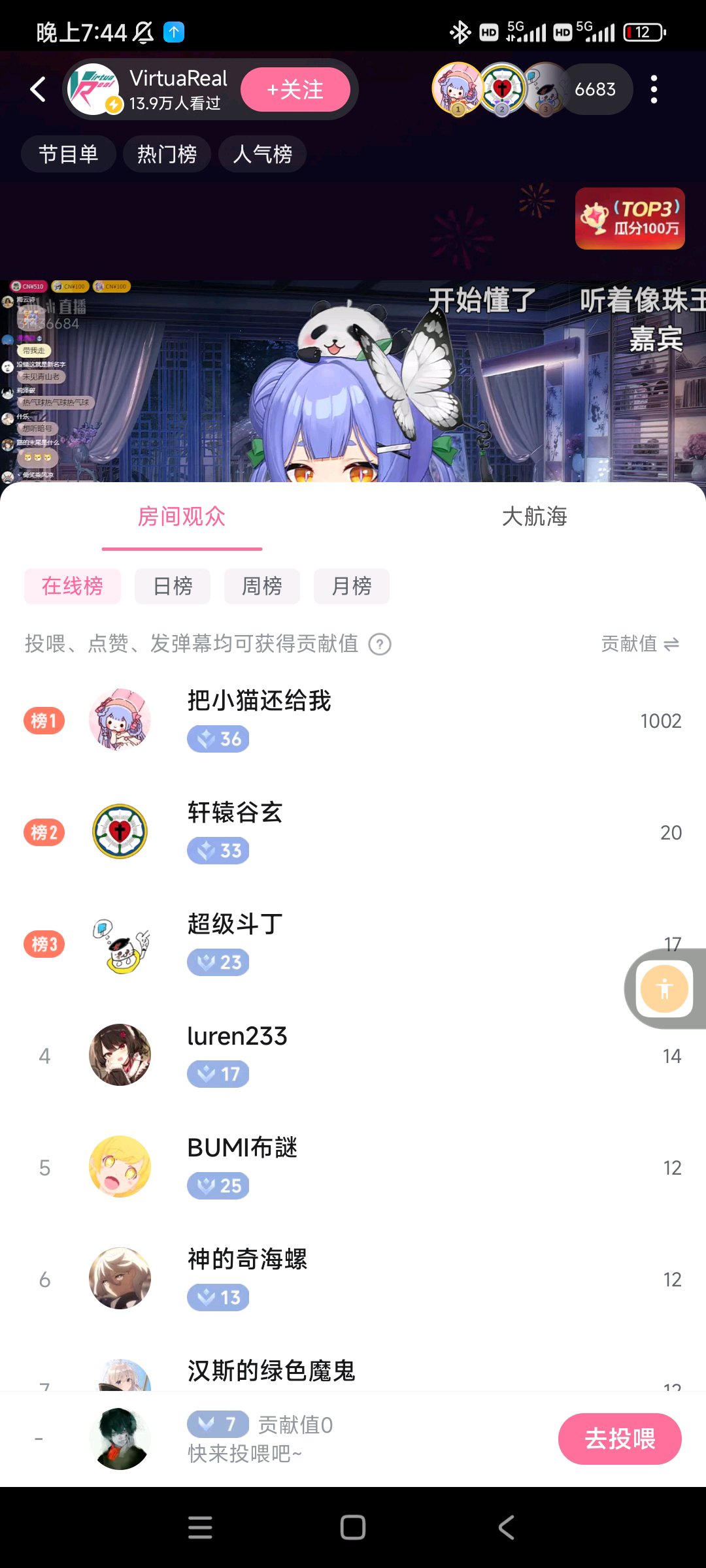
Task: Open the floating accessibility shortcut
Action: (x=664, y=988)
